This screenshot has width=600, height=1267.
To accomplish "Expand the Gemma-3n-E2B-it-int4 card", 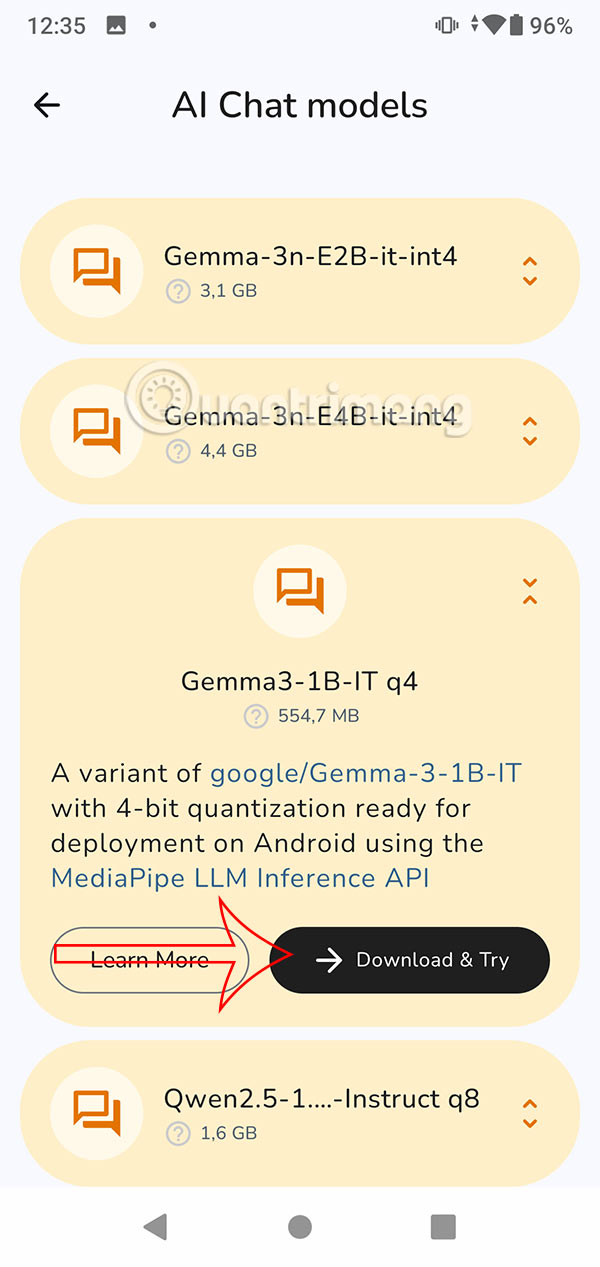I will click(530, 271).
